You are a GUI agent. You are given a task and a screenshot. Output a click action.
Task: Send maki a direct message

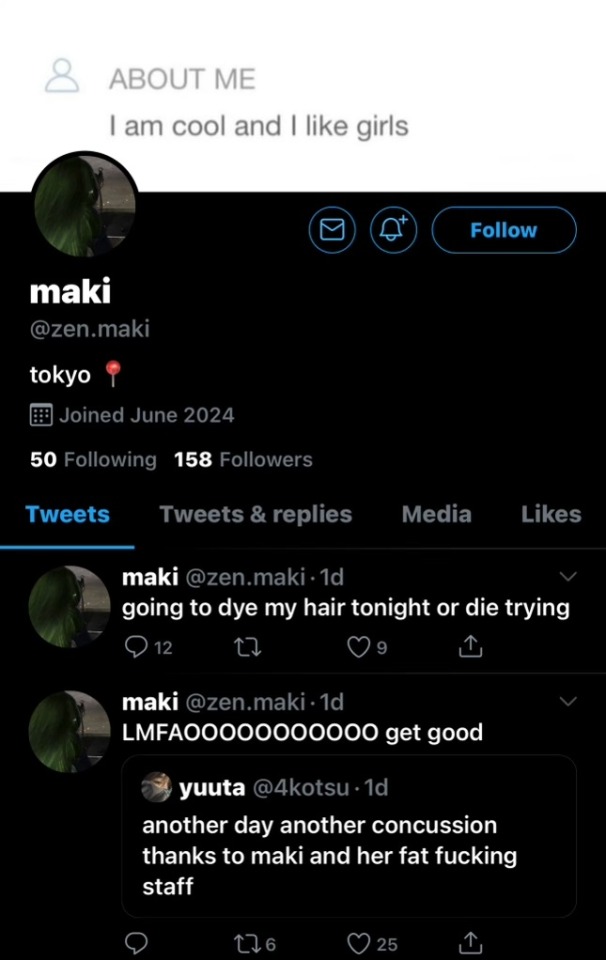(x=331, y=230)
